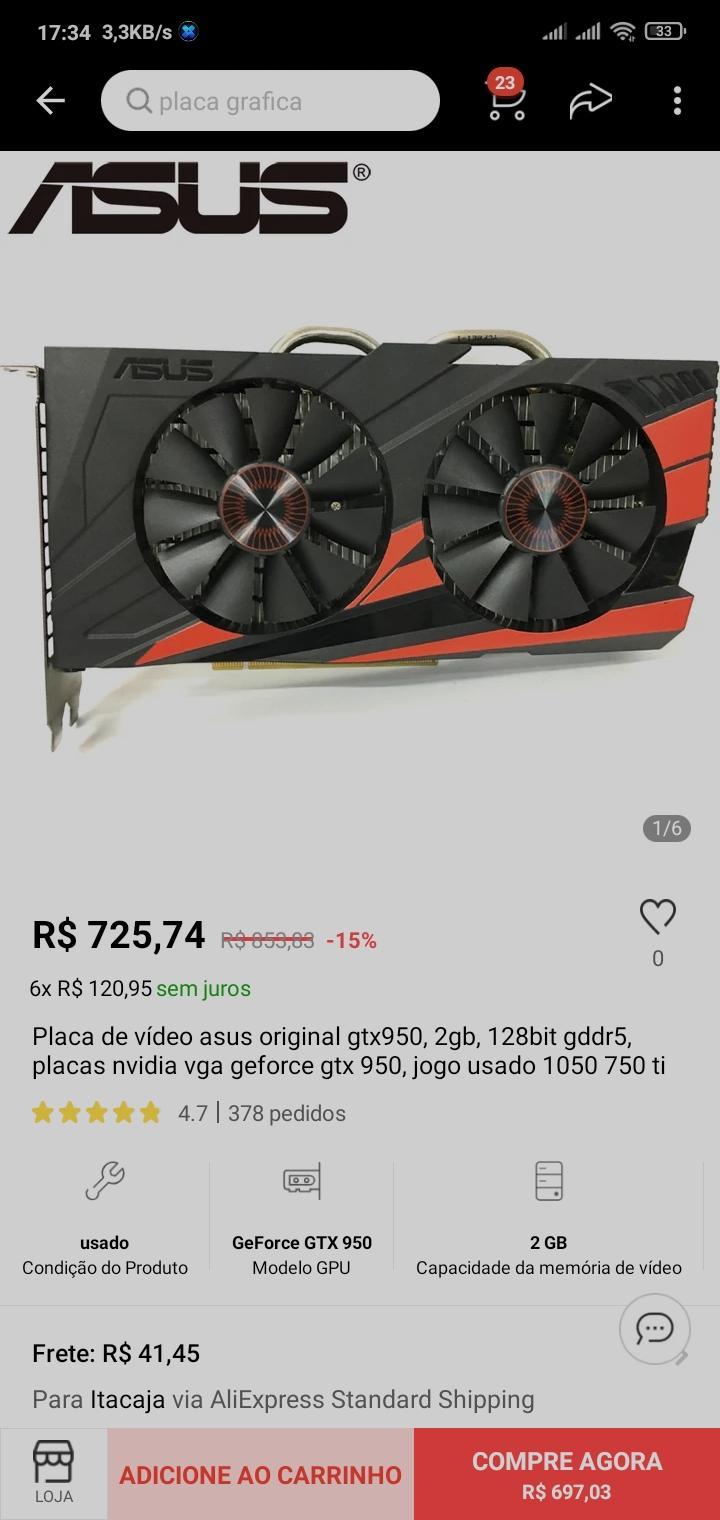Open the three-dot overflow menu
Image resolution: width=720 pixels, height=1520 pixels.
[x=677, y=101]
